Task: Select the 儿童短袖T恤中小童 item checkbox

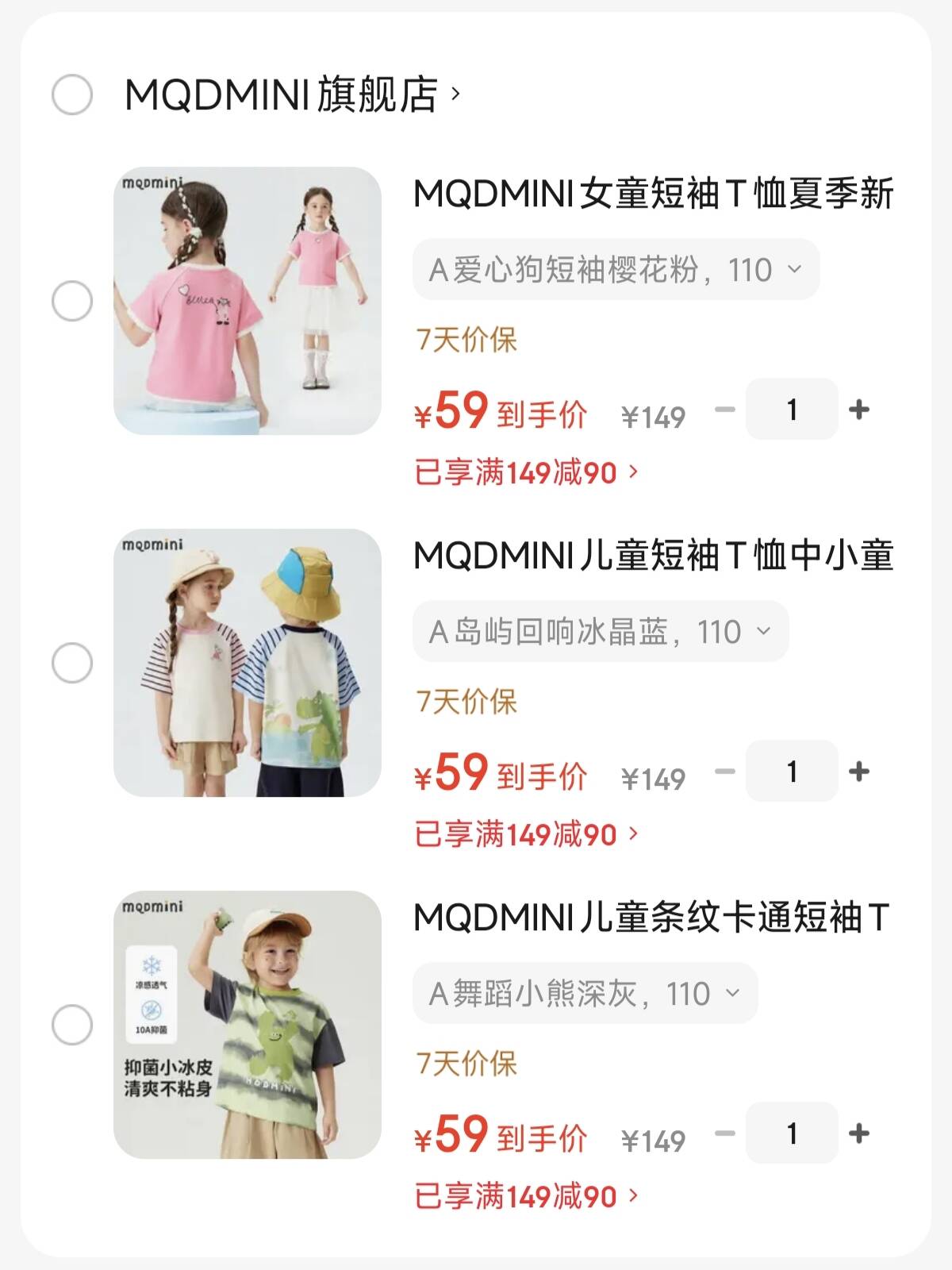Action: (72, 663)
